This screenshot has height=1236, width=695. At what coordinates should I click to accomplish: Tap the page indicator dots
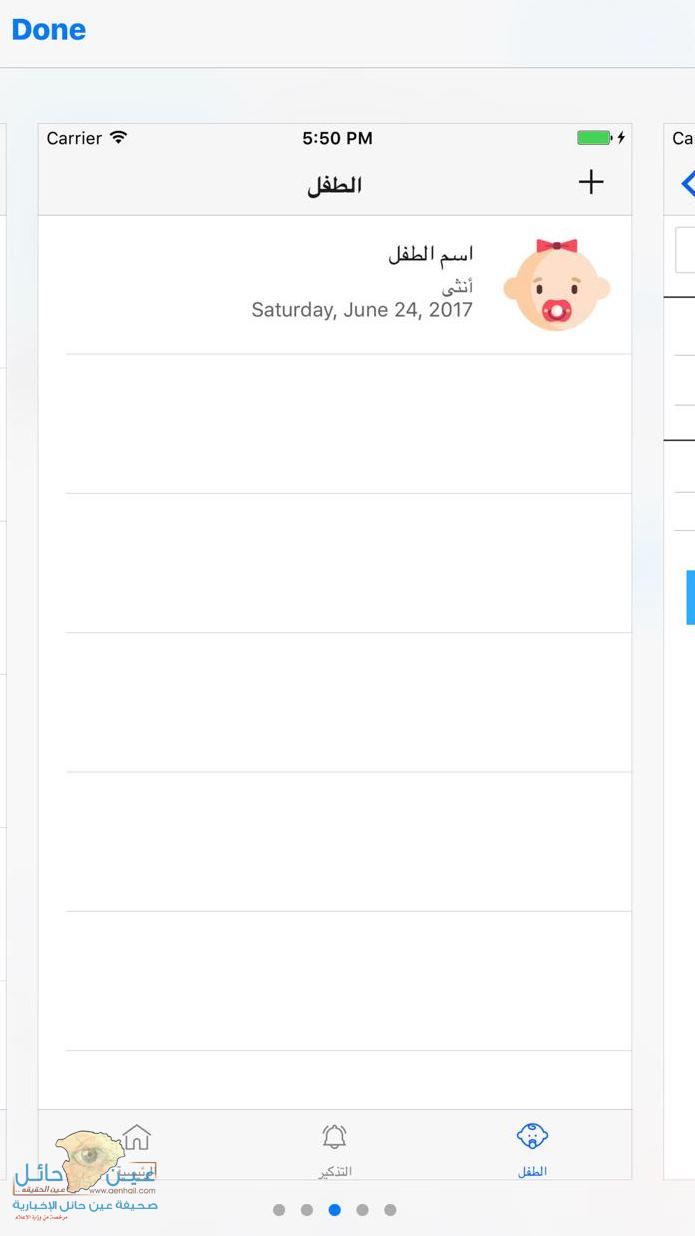coord(334,1210)
